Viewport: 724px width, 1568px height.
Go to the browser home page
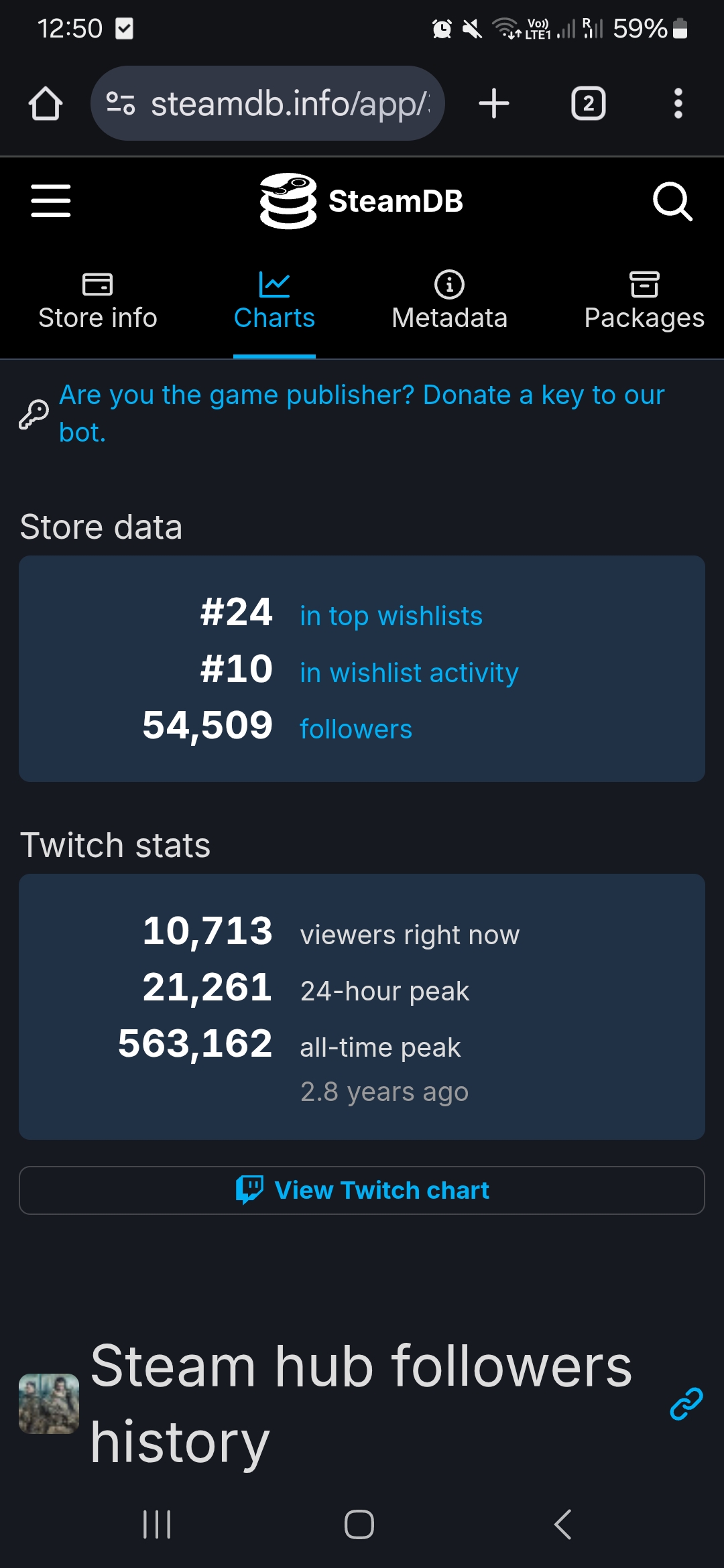coord(46,103)
